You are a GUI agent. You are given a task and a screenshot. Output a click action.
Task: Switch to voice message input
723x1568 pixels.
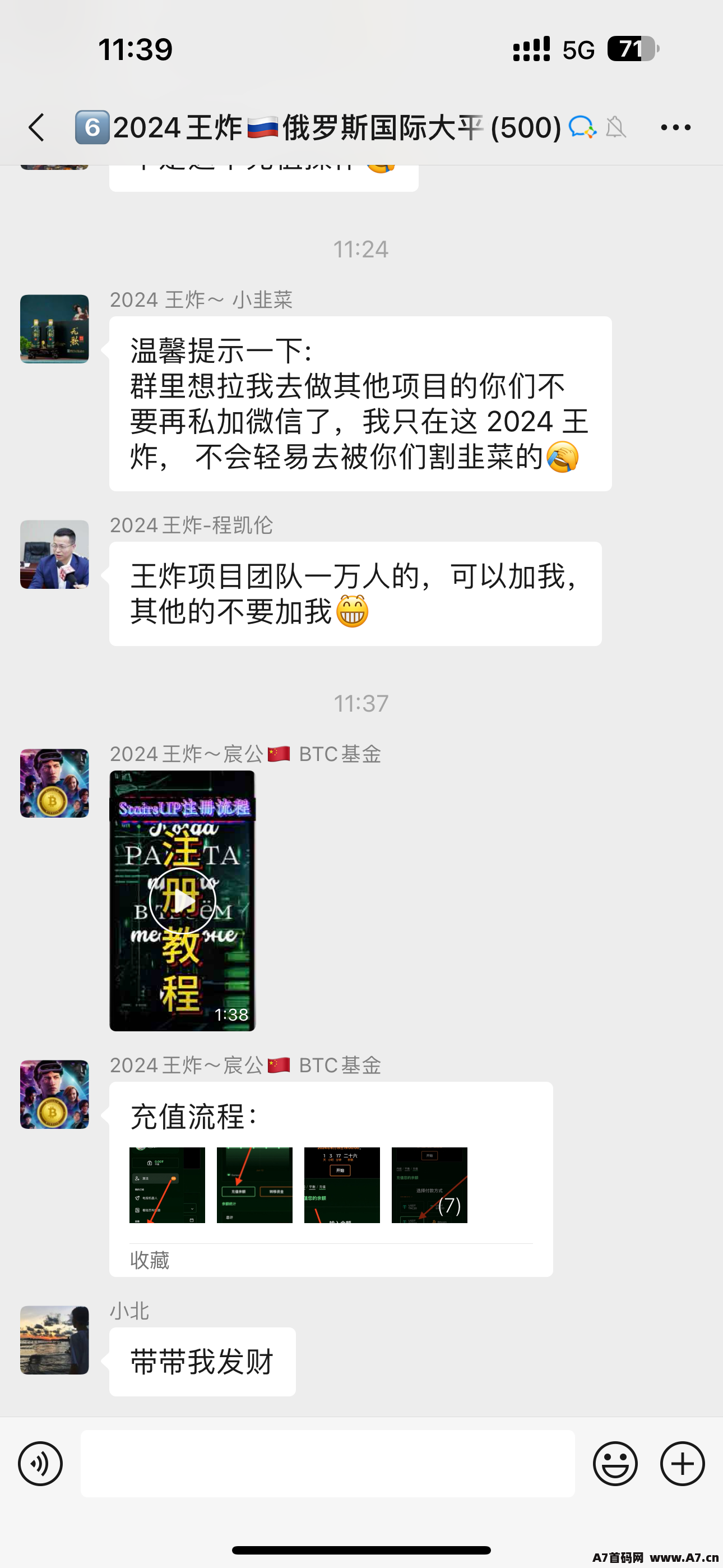(x=40, y=1463)
